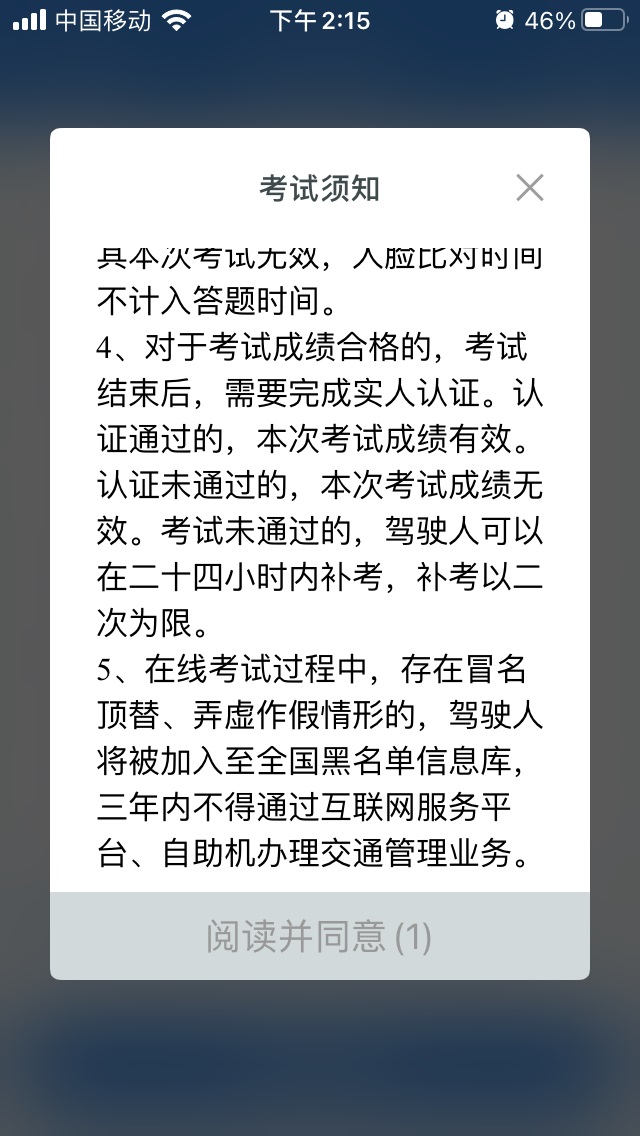640x1136 pixels.
Task: Tap the 阅读并同意 button
Action: (x=320, y=935)
